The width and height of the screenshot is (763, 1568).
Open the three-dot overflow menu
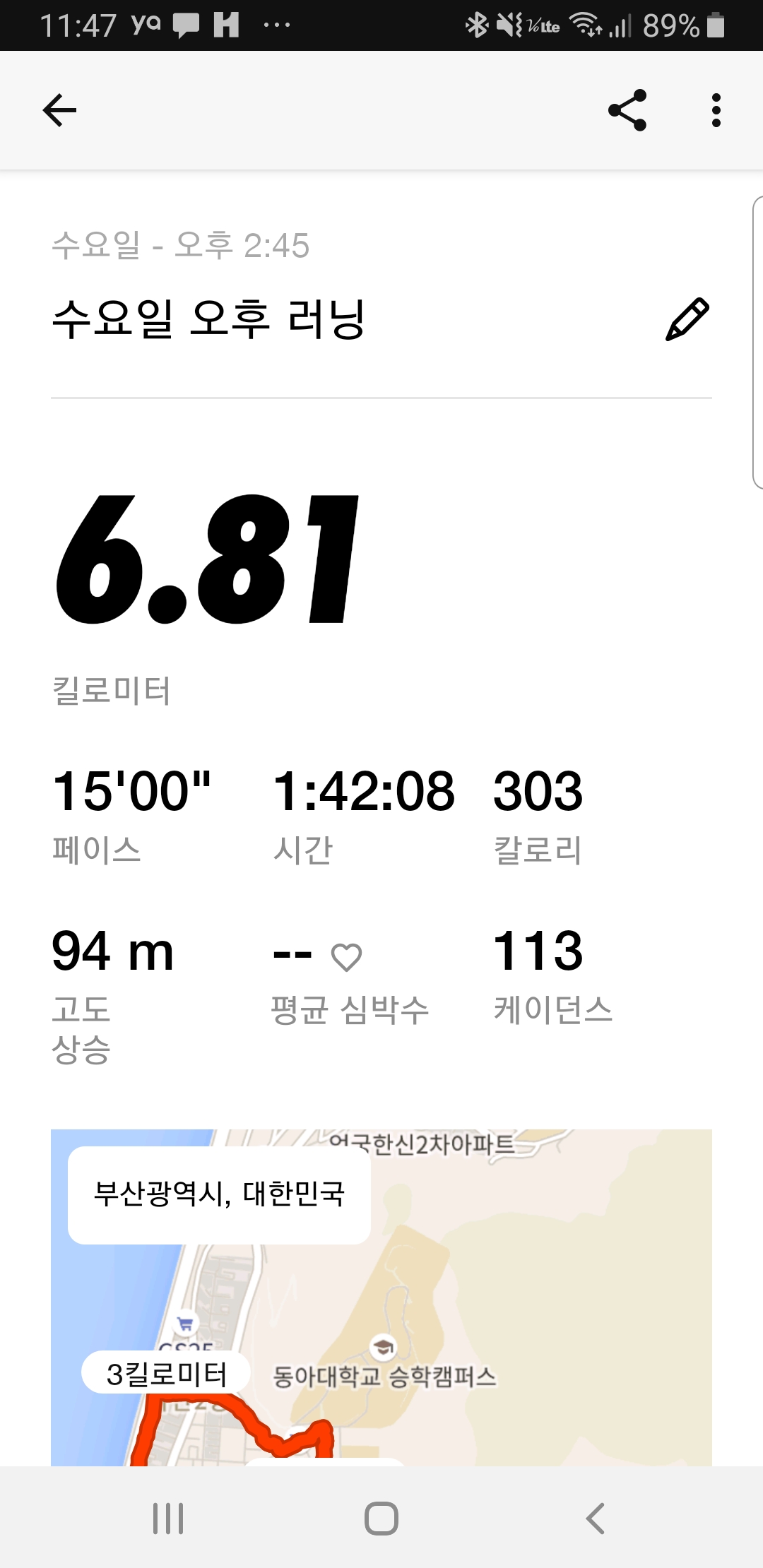point(716,110)
